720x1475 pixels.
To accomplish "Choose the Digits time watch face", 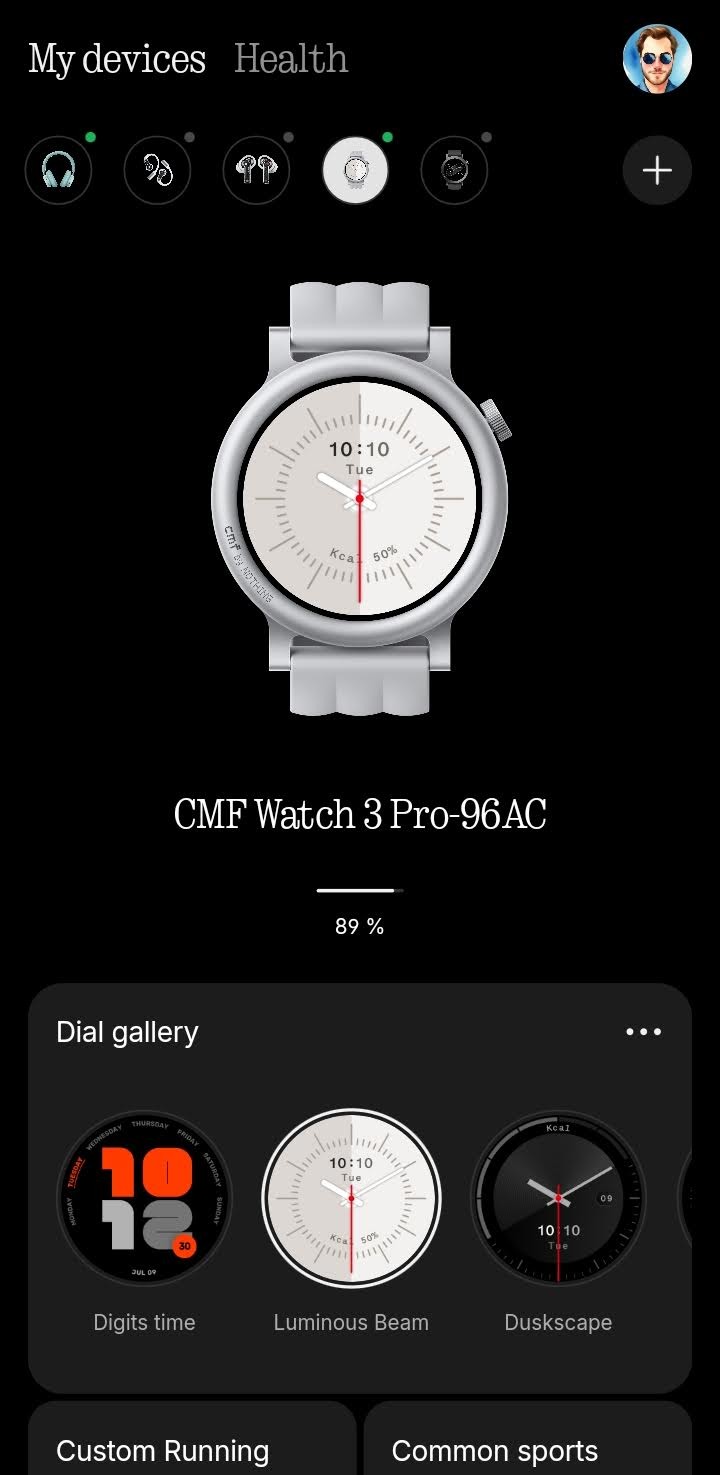I will click(144, 1198).
